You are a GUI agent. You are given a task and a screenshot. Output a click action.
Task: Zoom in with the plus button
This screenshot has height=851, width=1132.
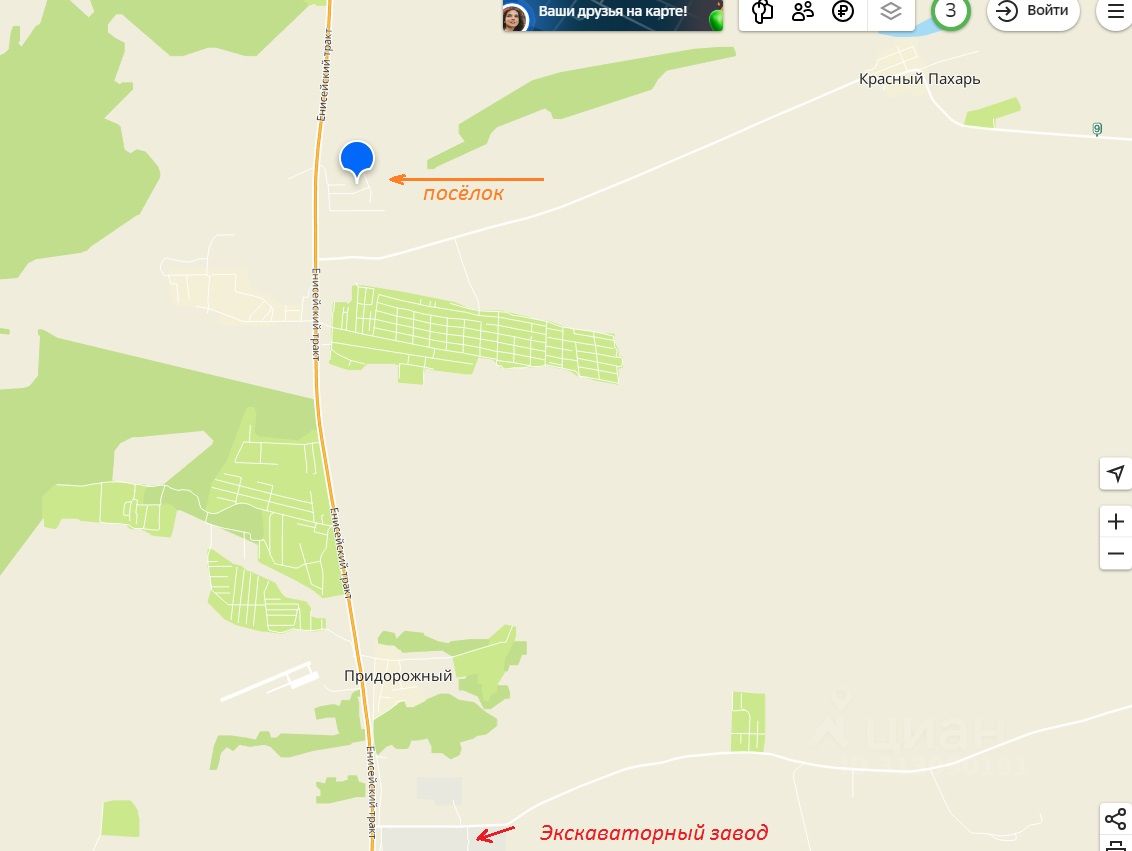pyautogui.click(x=1115, y=522)
